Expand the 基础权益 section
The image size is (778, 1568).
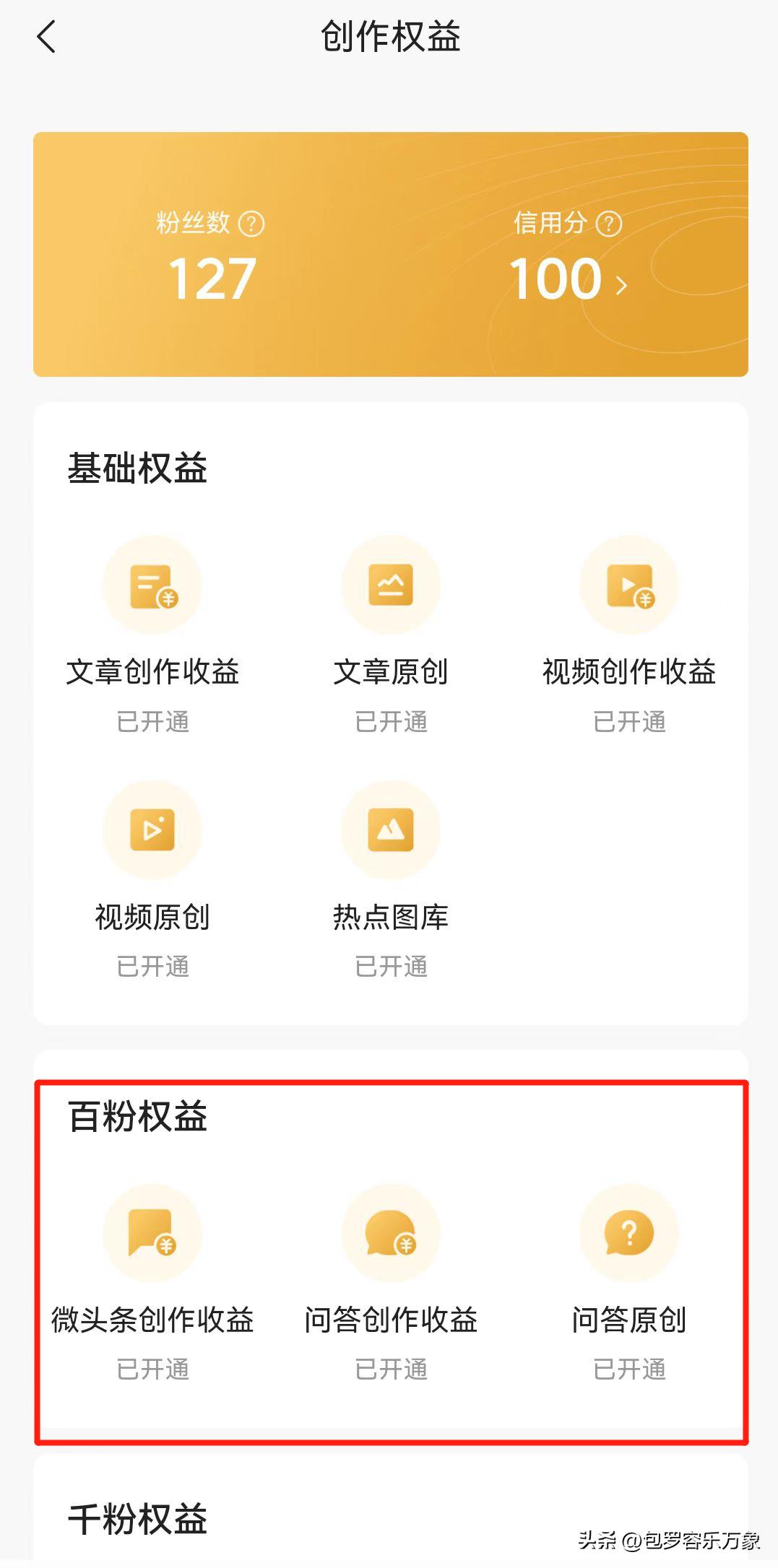pyautogui.click(x=137, y=466)
